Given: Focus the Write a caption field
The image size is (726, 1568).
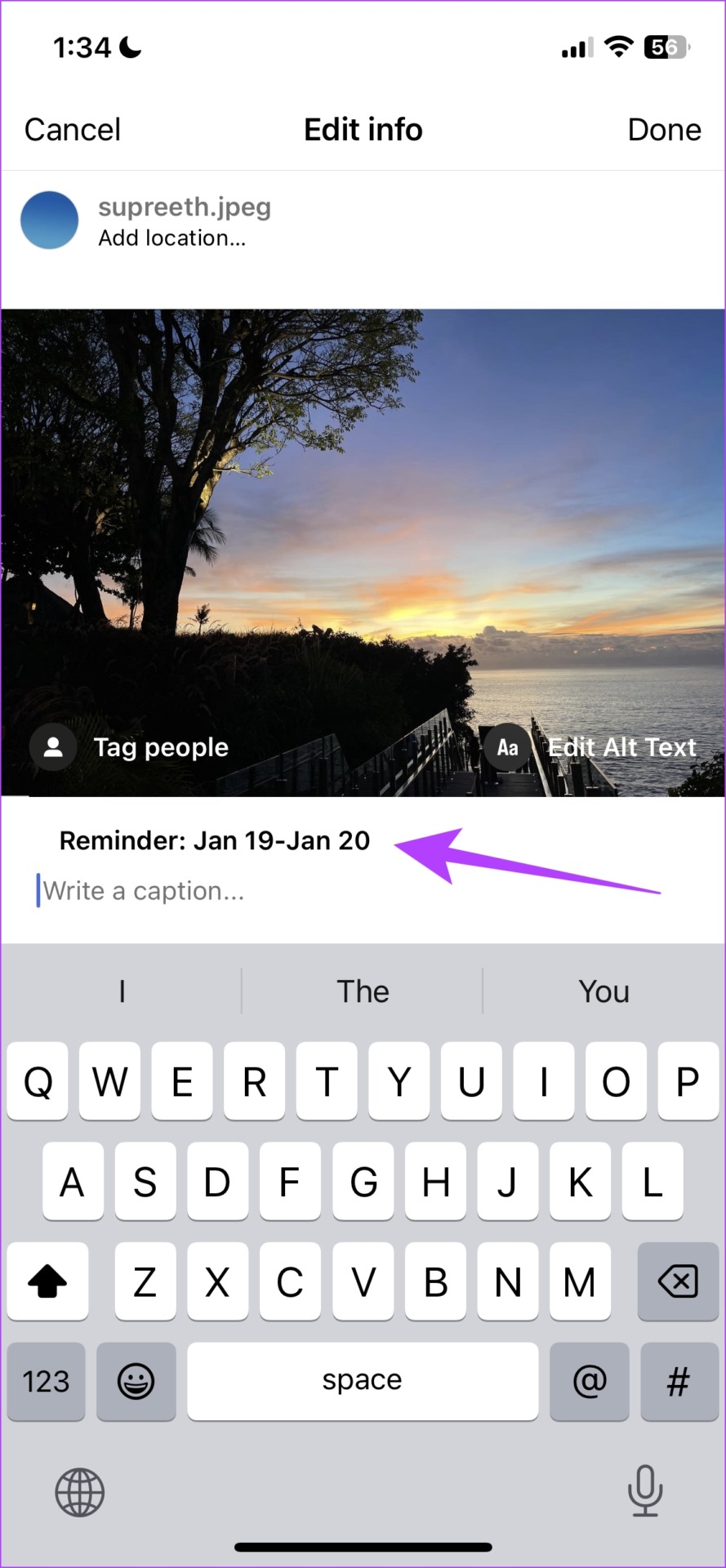Looking at the screenshot, I should coord(245,891).
